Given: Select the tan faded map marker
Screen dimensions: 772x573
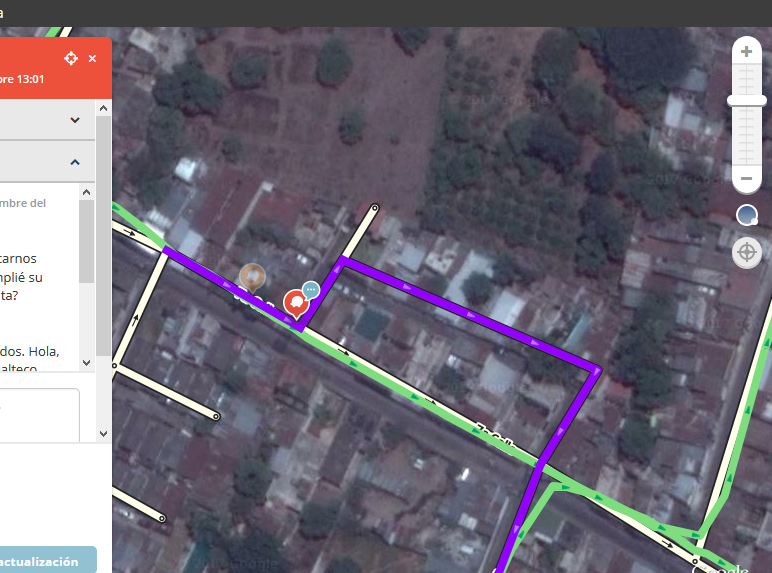Looking at the screenshot, I should [252, 275].
